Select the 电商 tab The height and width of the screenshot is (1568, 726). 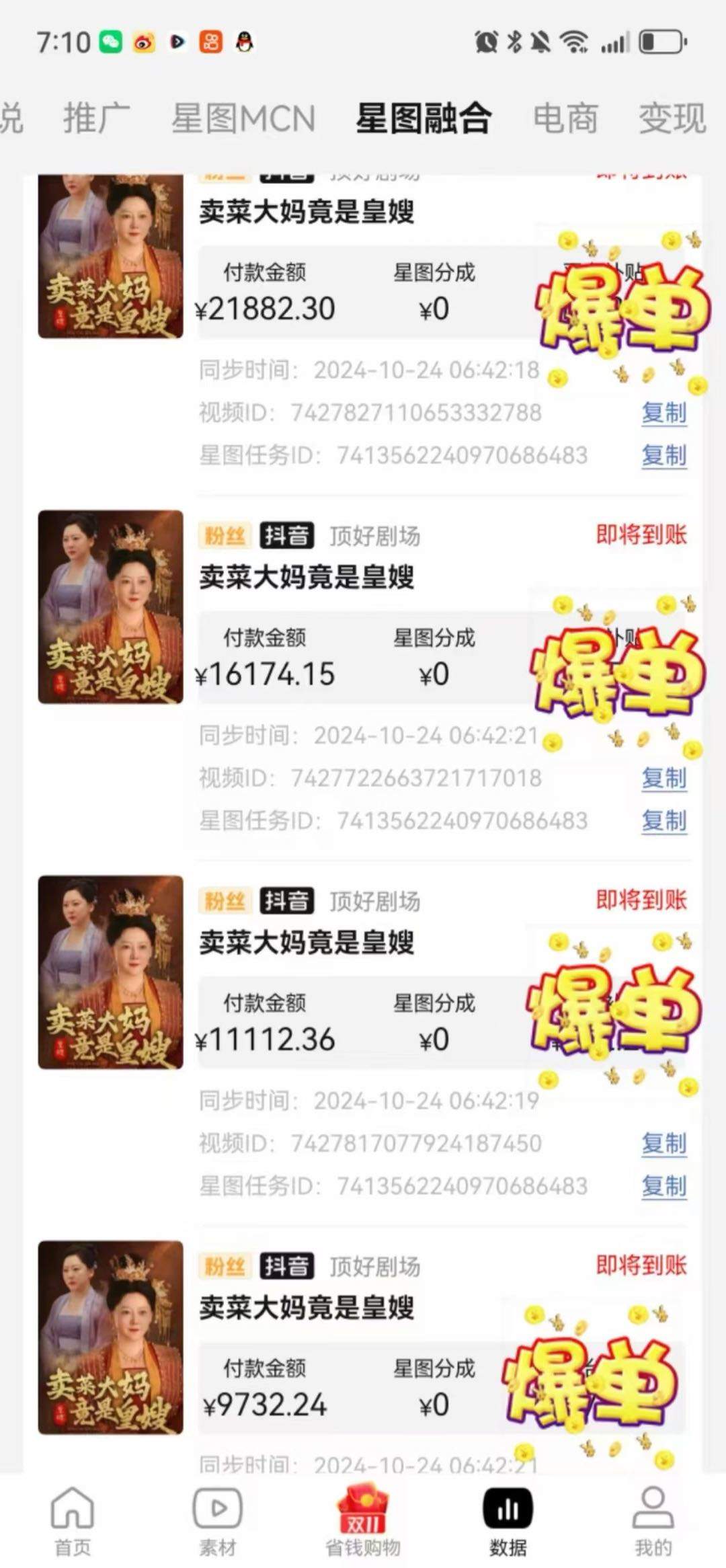[565, 119]
